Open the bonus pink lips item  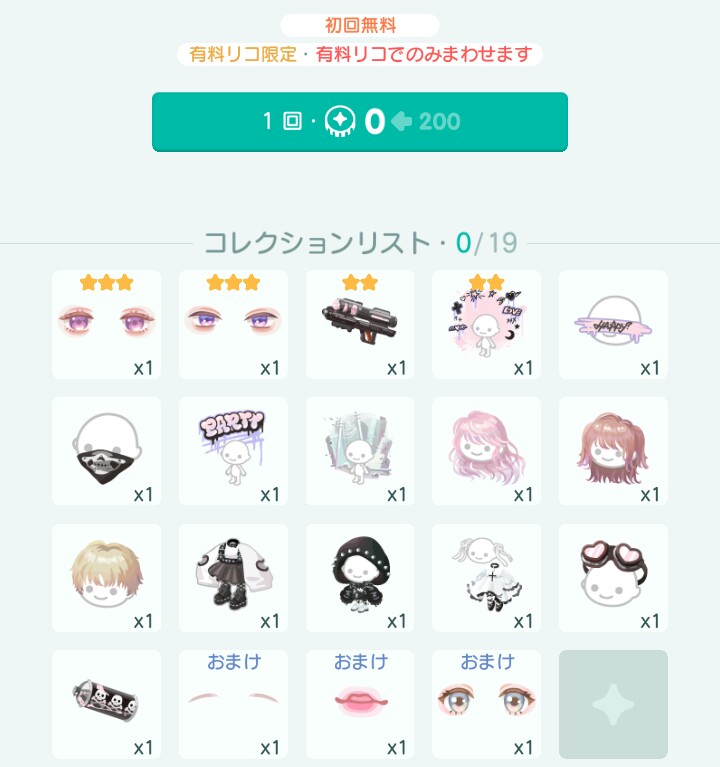(x=360, y=704)
